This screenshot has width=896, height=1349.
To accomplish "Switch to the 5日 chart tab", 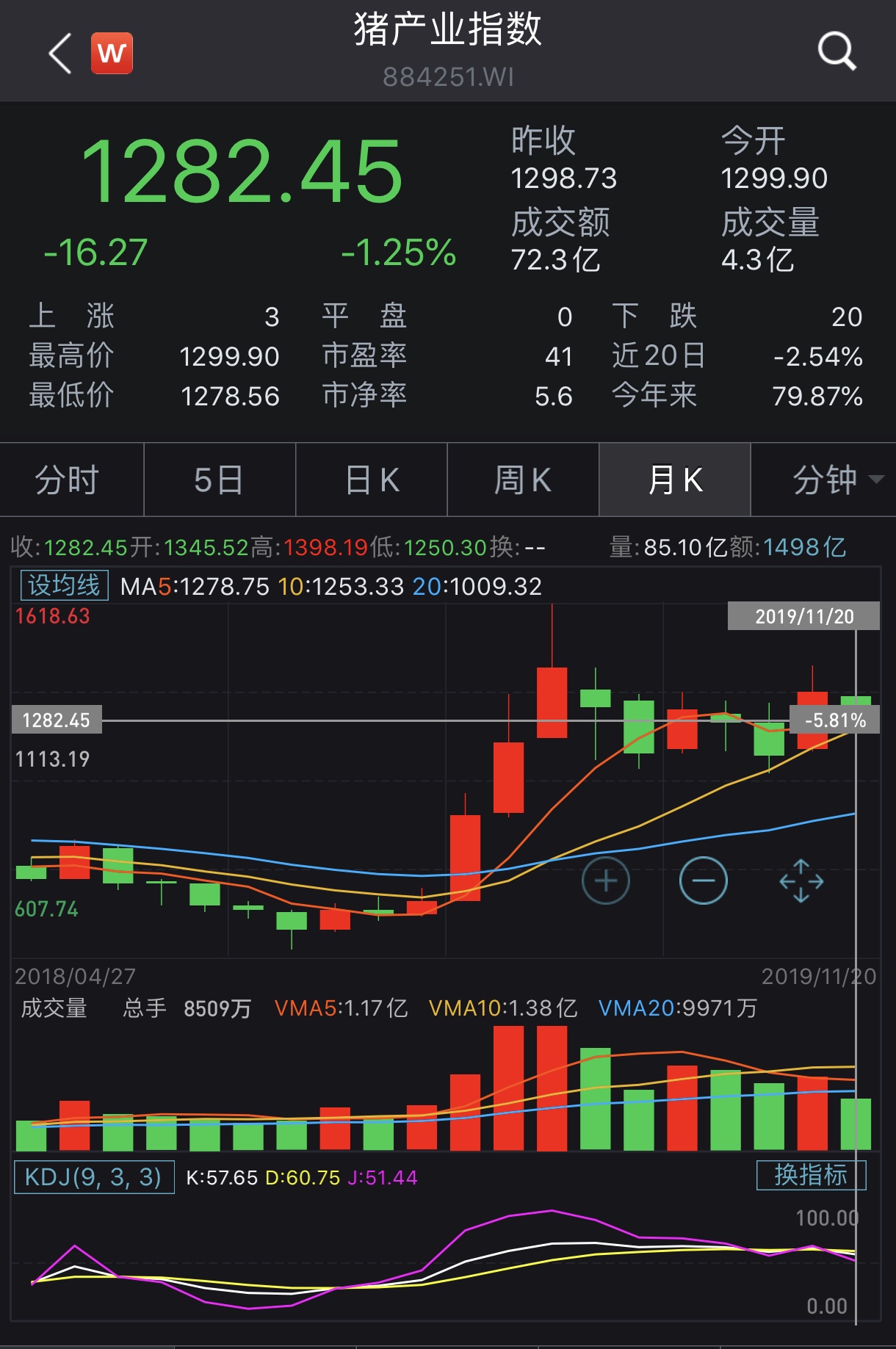I will click(219, 480).
